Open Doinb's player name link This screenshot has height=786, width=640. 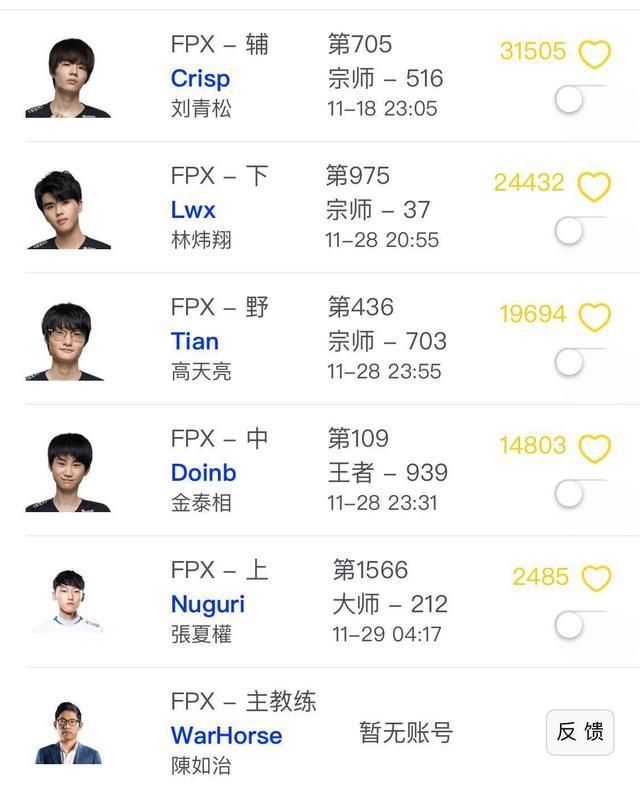point(203,472)
